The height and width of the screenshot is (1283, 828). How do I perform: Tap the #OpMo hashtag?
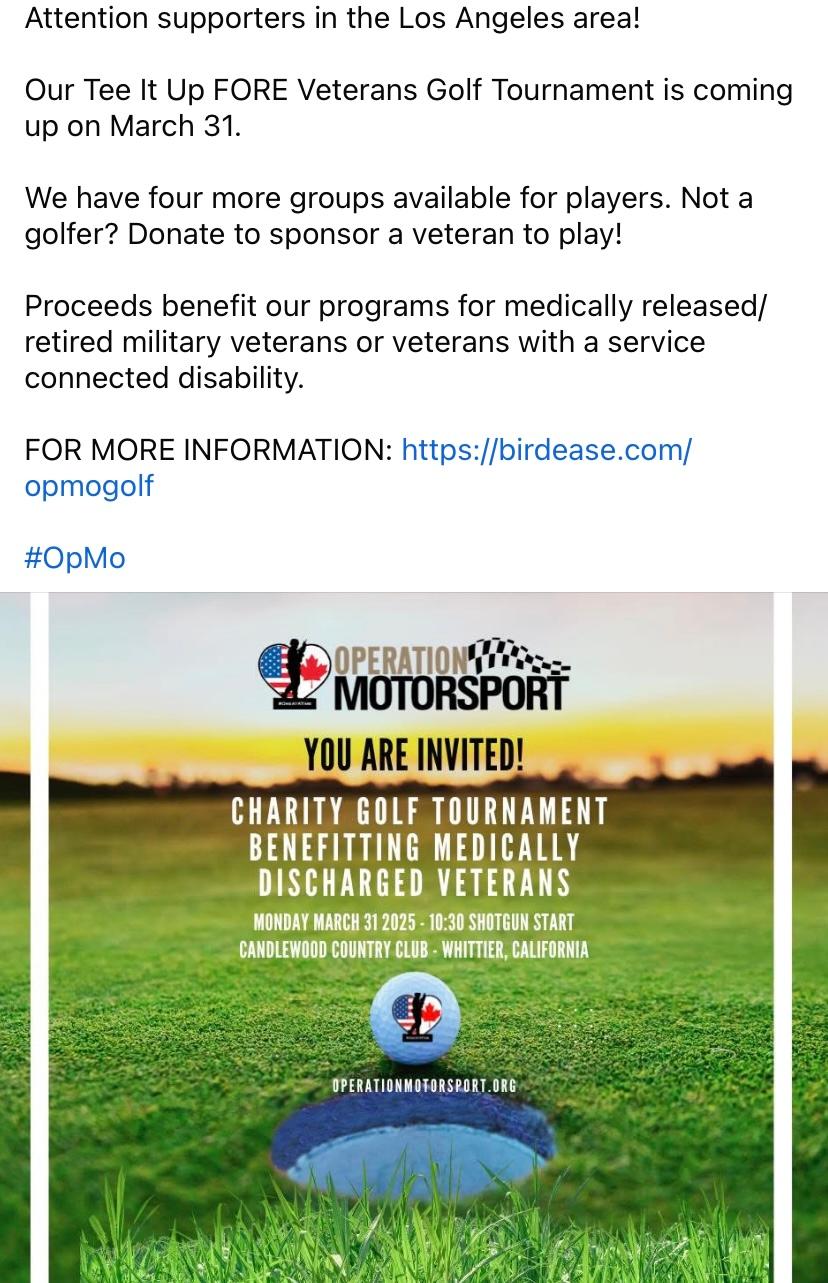75,557
